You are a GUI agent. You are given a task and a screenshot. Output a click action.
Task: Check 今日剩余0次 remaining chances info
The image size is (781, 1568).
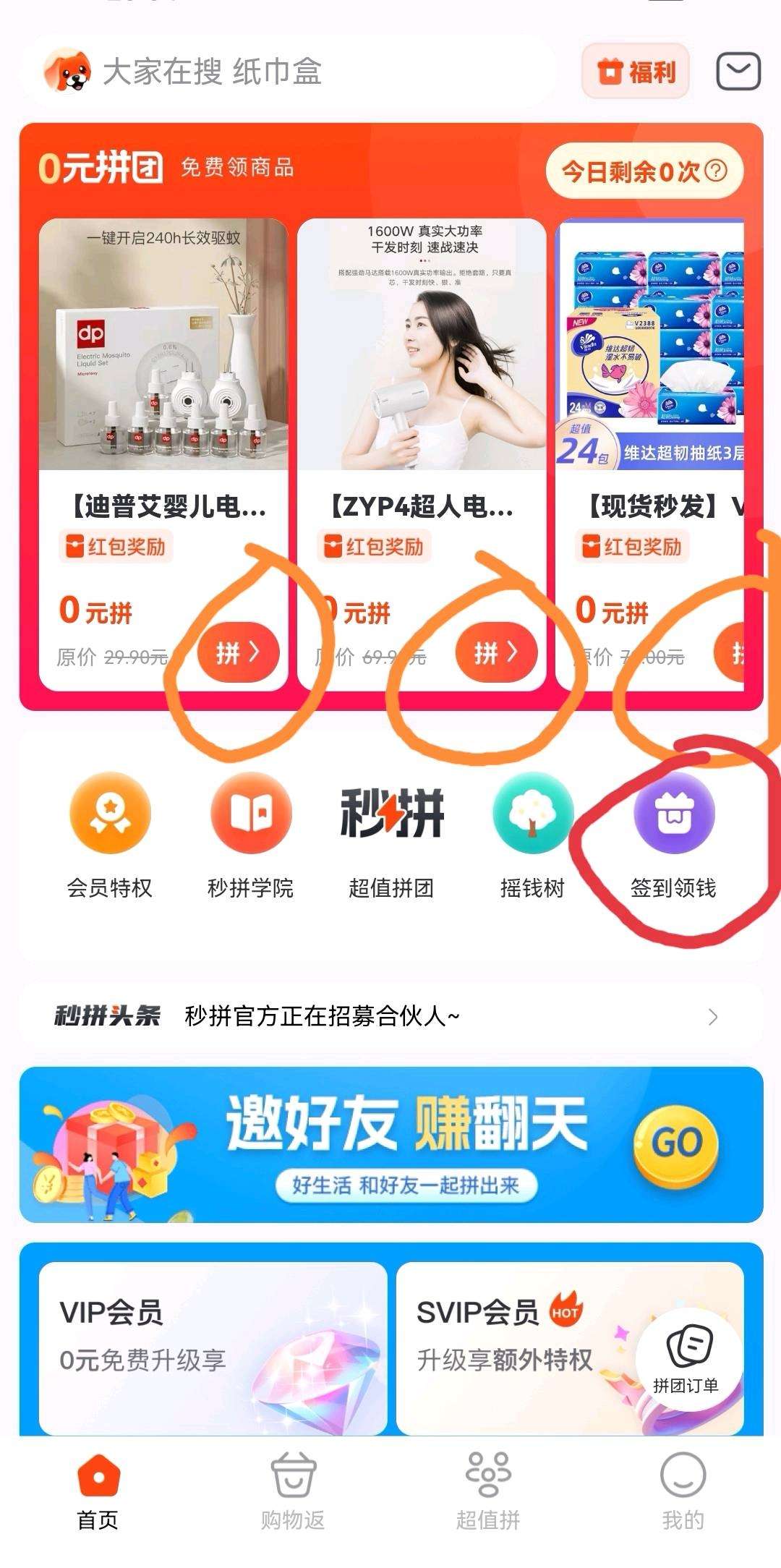point(644,171)
